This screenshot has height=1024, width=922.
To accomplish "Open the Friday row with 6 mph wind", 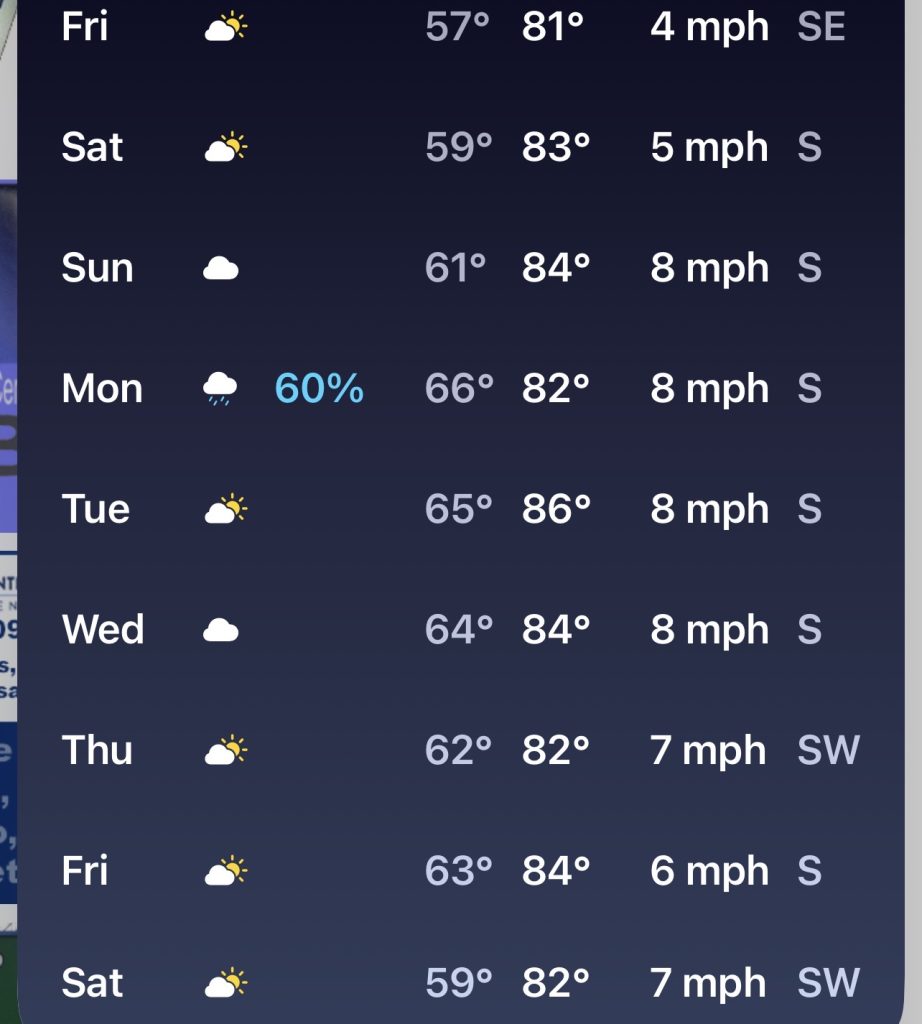I will 460,871.
